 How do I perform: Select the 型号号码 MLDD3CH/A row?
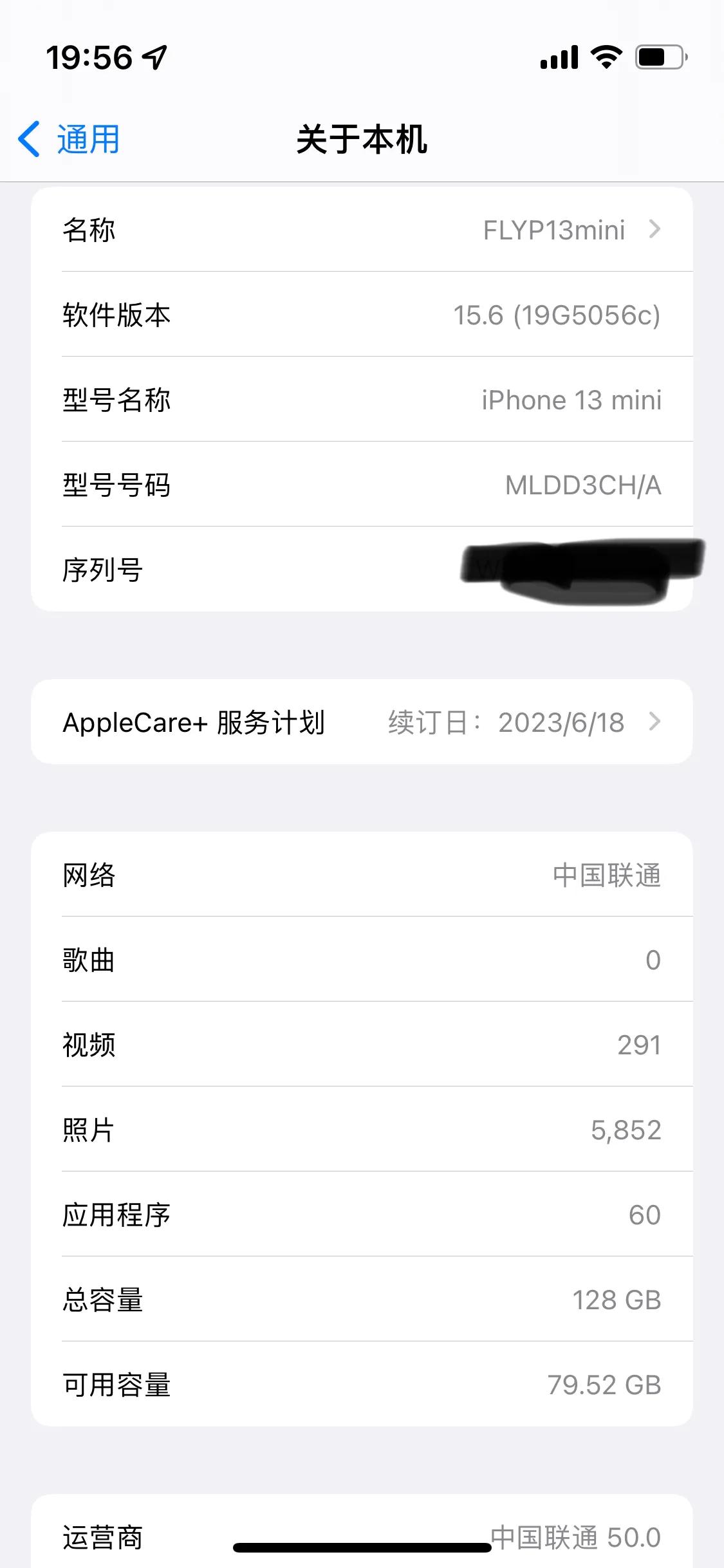[x=362, y=485]
